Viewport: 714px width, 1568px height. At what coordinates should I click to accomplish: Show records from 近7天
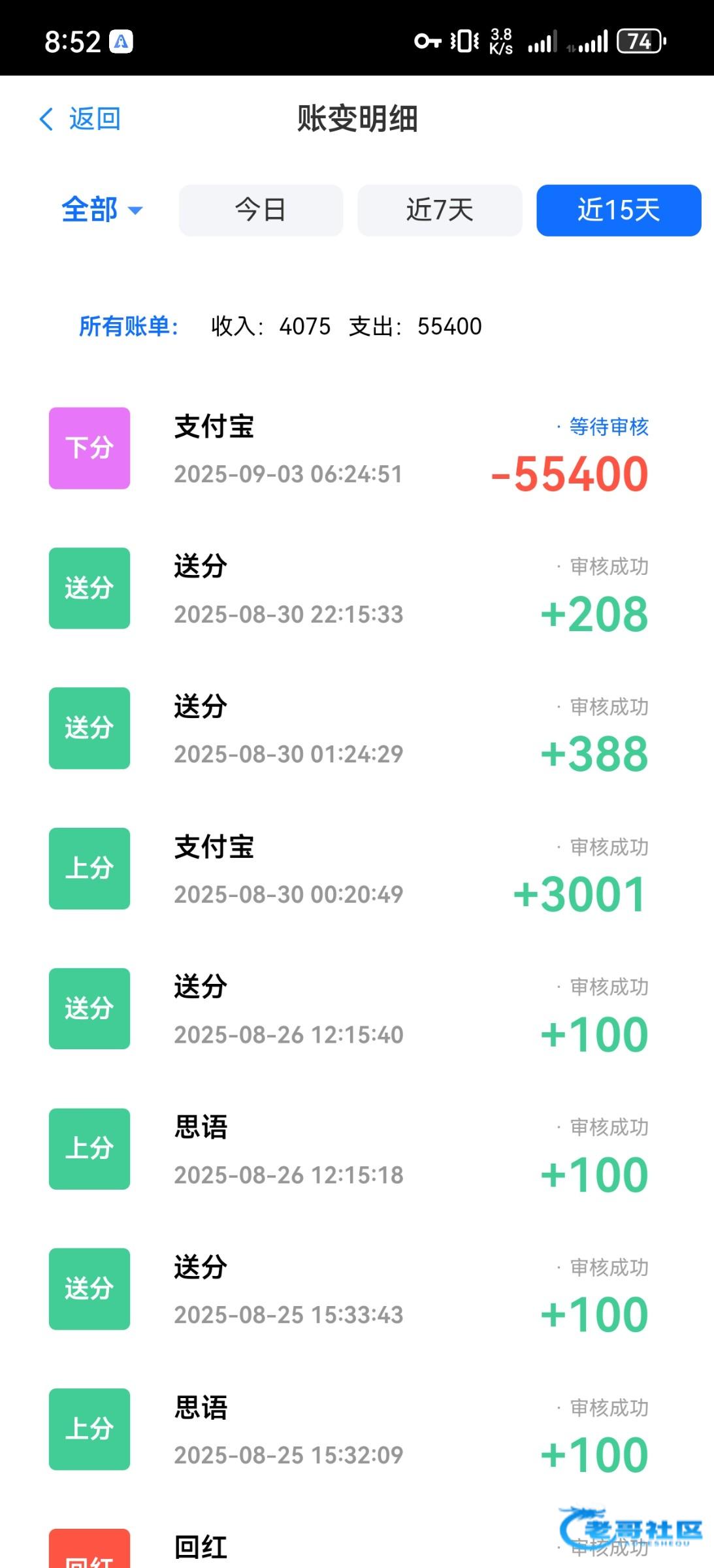pyautogui.click(x=440, y=210)
